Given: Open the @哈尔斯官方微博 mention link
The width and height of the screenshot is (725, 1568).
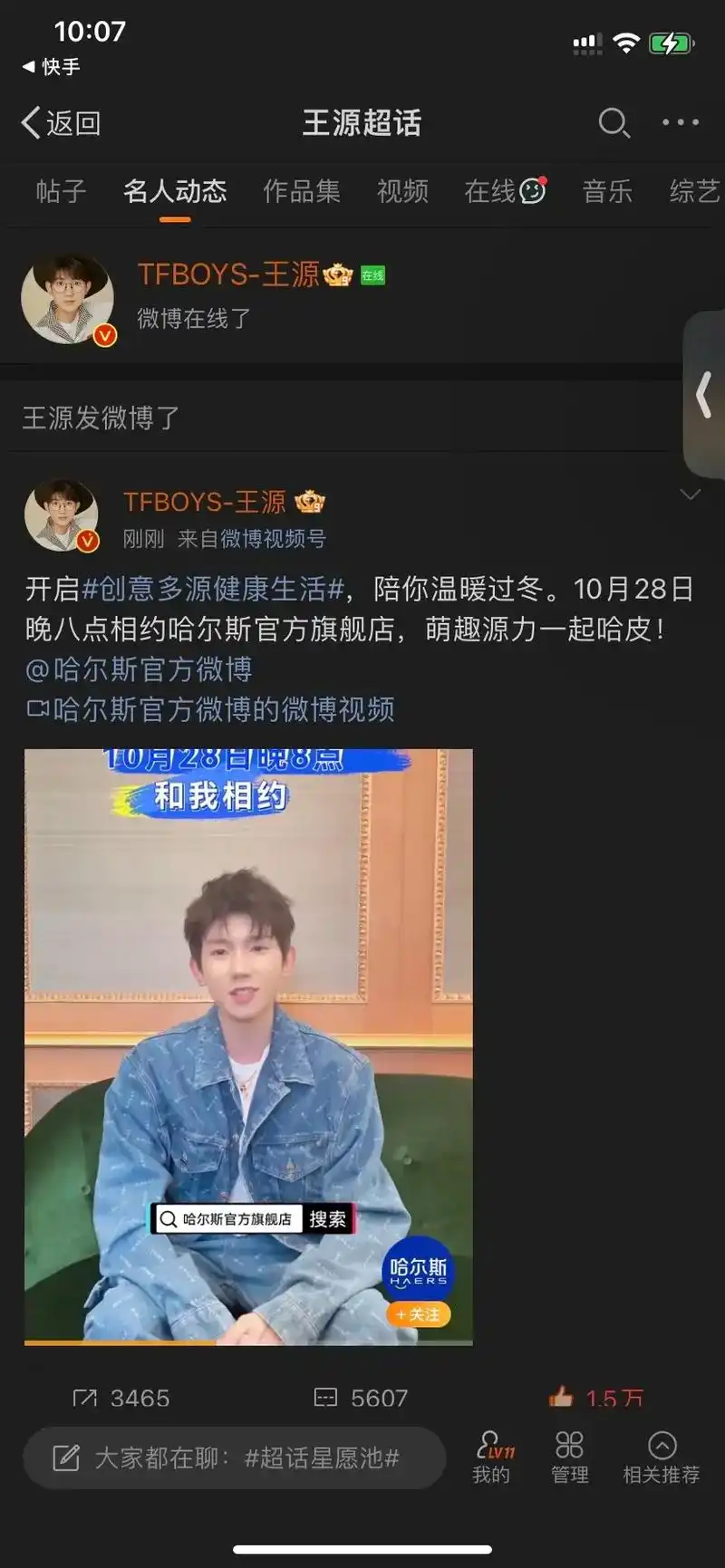Looking at the screenshot, I should pos(140,669).
